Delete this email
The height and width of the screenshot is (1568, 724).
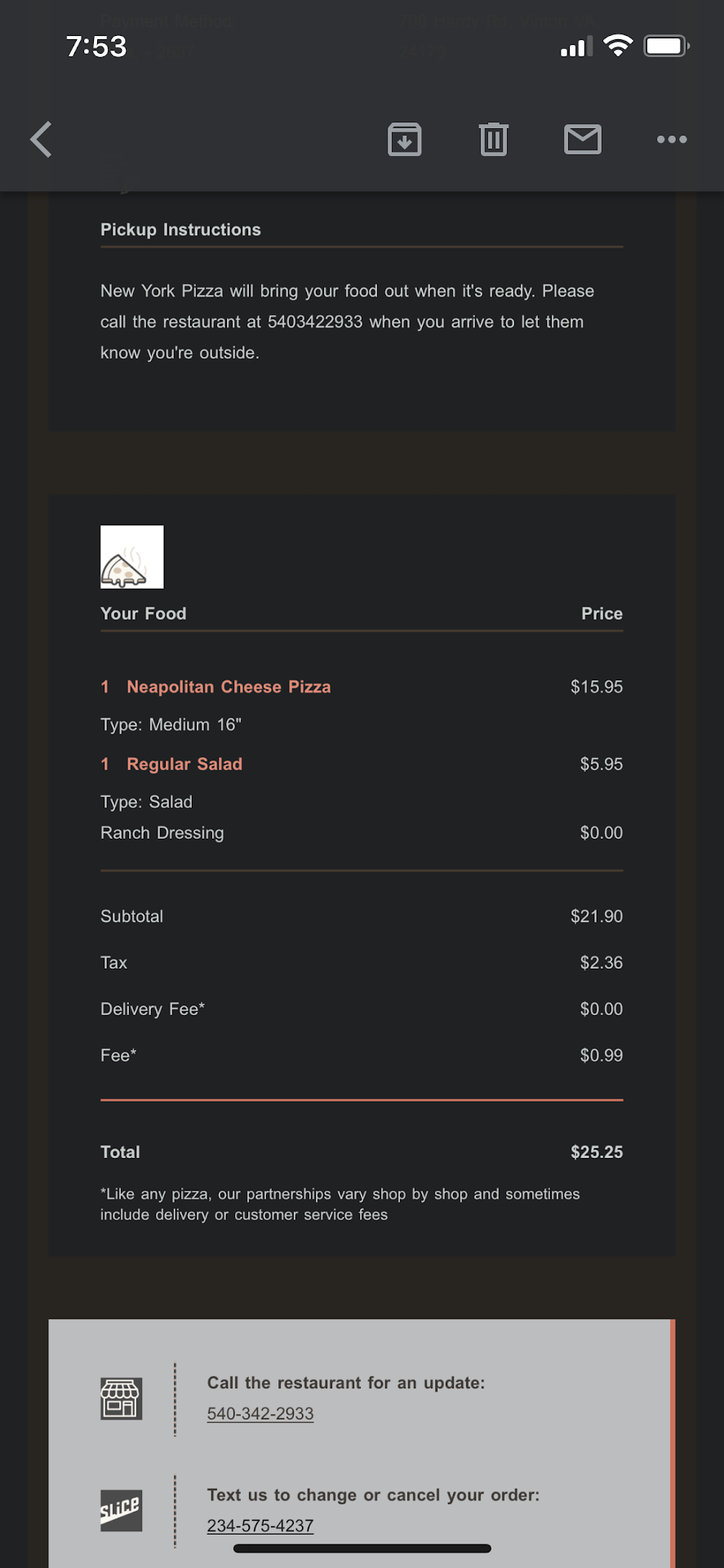pyautogui.click(x=493, y=140)
